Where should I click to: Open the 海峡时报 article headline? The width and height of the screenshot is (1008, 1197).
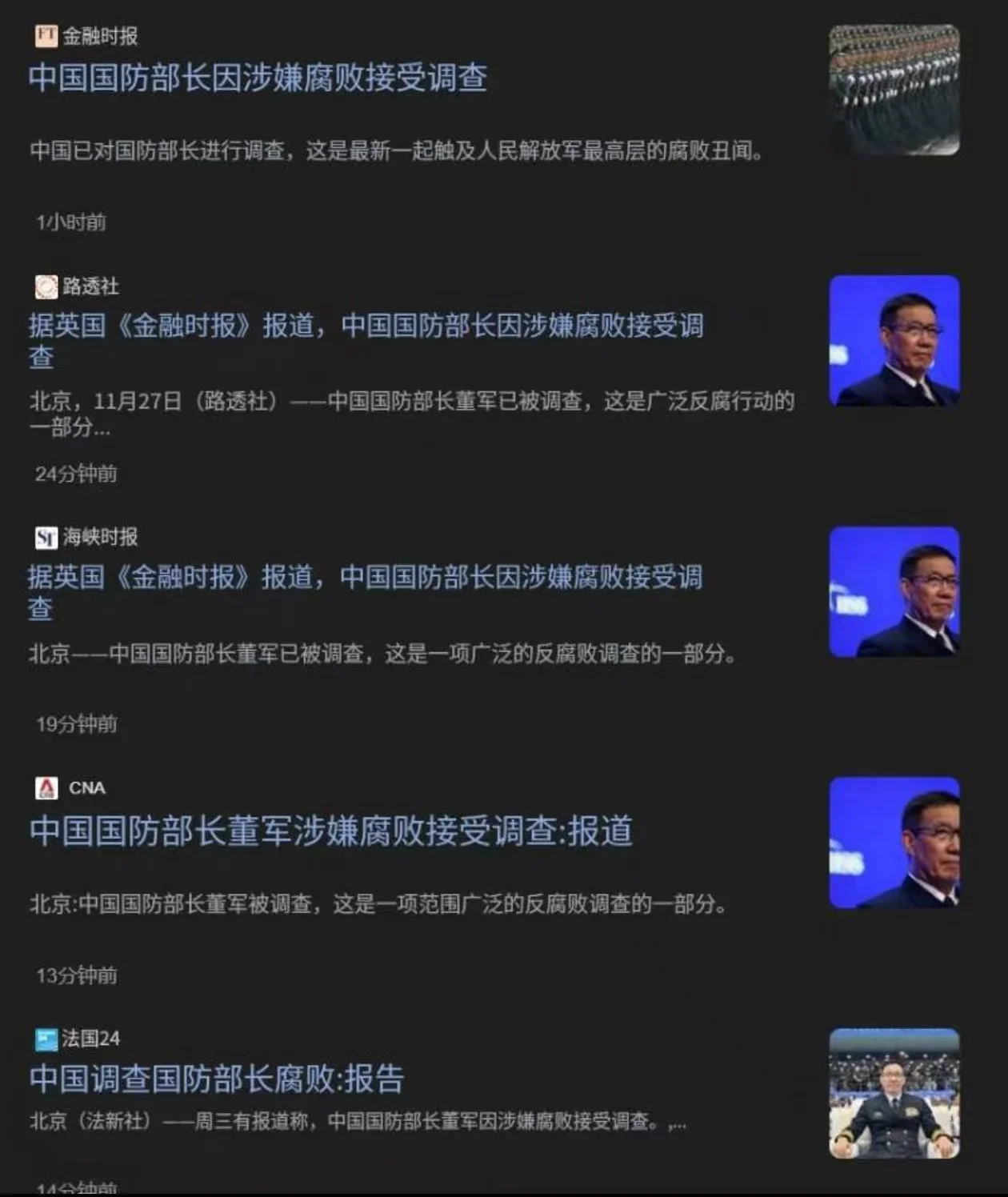point(365,577)
